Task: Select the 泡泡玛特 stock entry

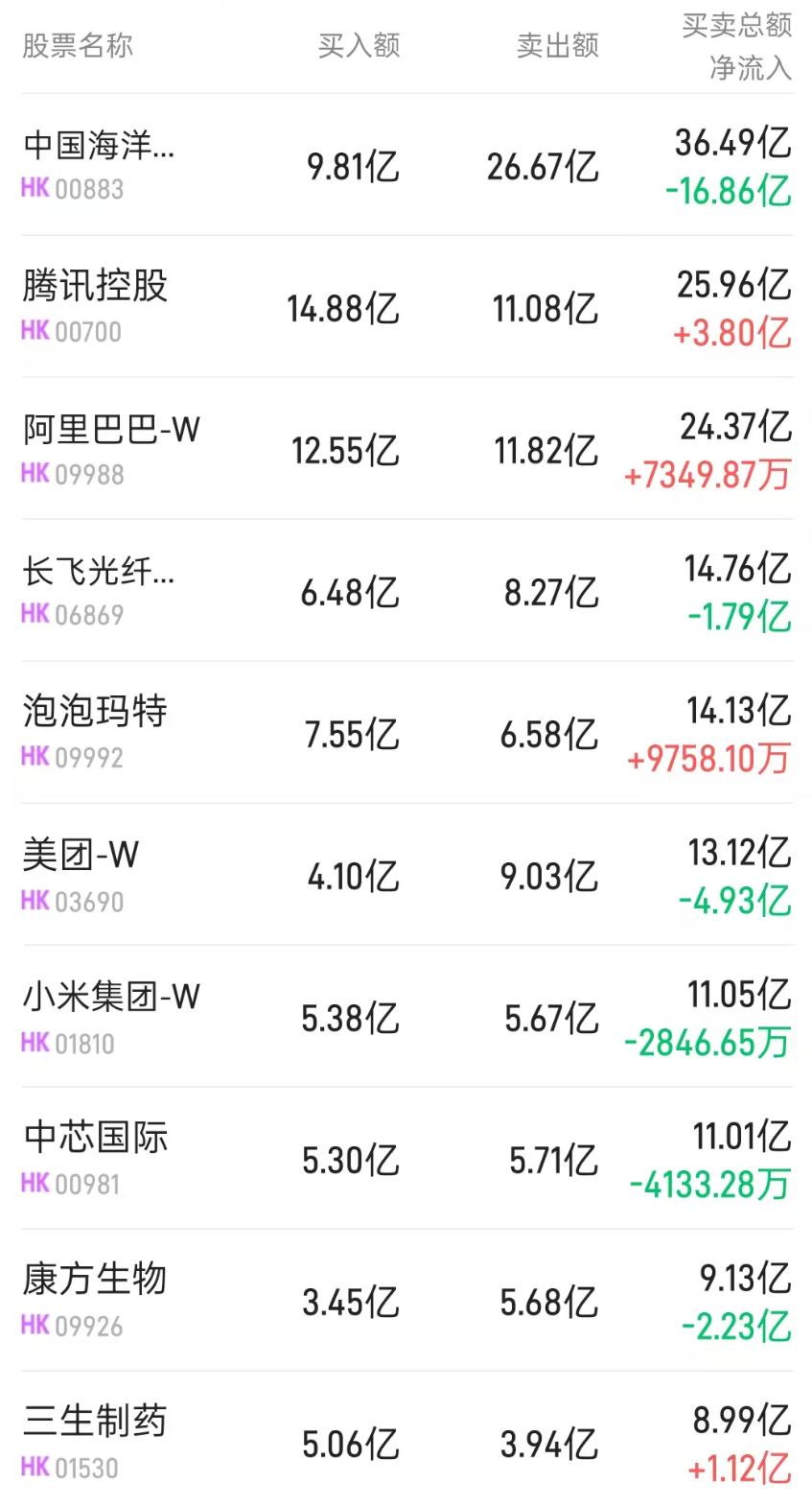Action: click(95, 714)
